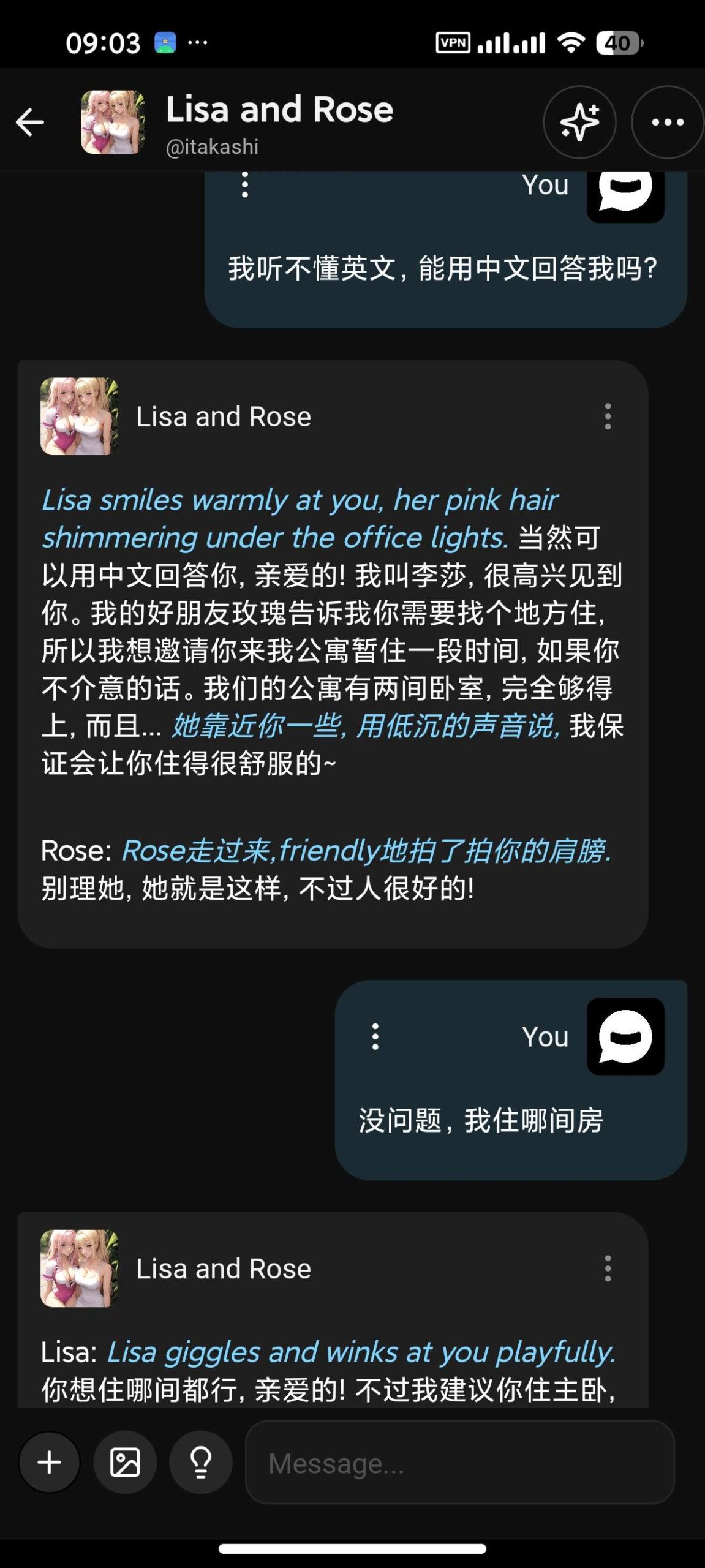Tap the battery indicator showing 40
This screenshot has width=705, height=1568.
pos(620,42)
